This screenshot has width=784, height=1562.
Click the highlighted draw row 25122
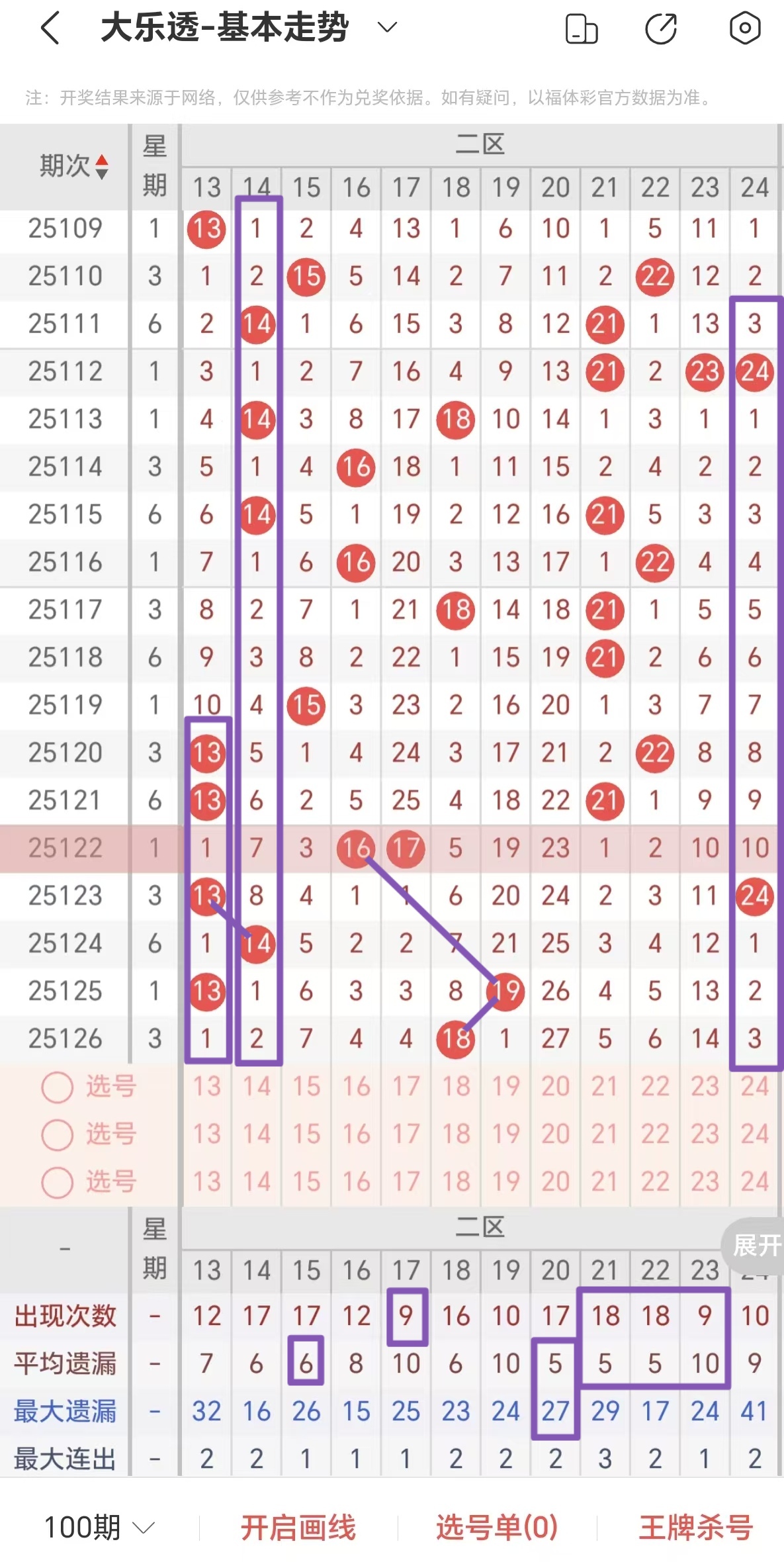coord(65,849)
